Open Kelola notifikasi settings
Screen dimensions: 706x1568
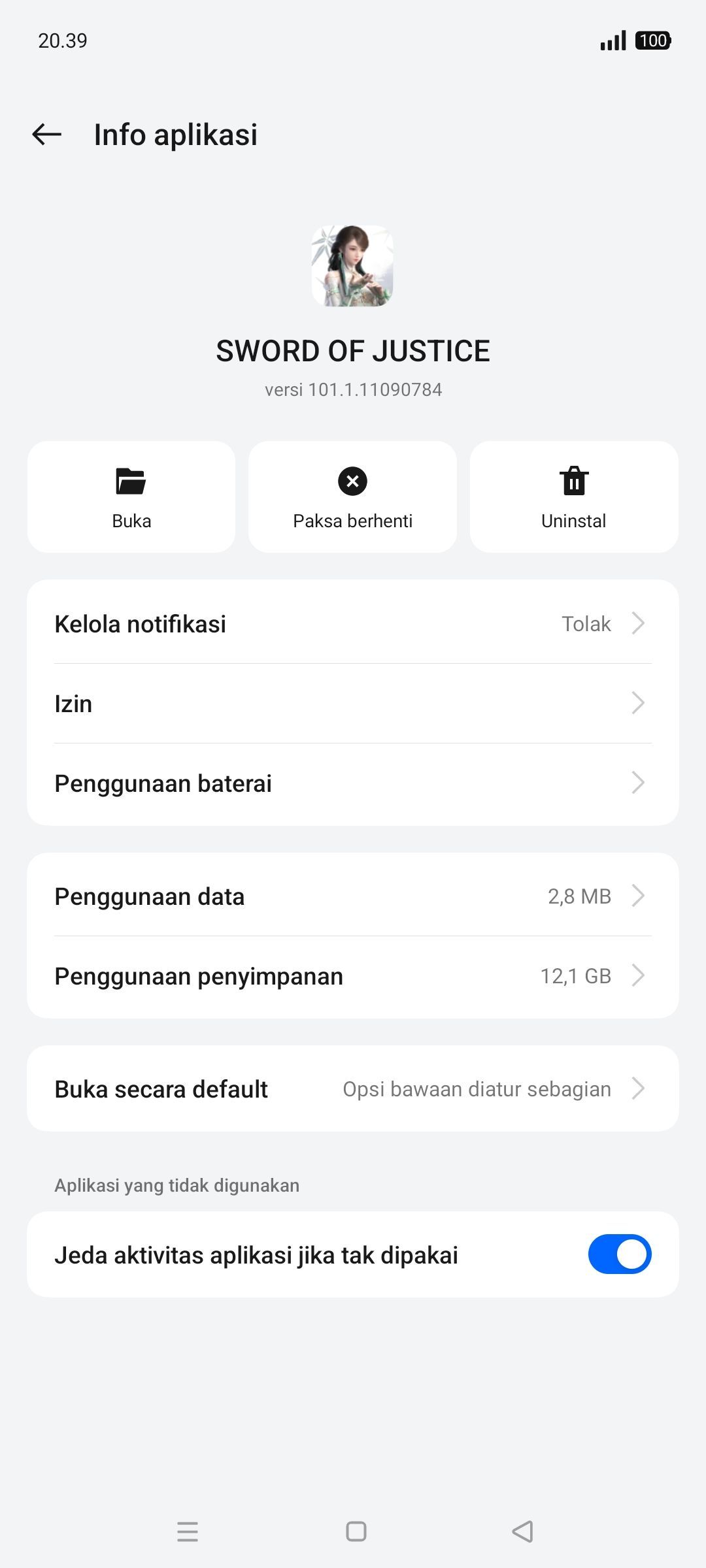click(352, 623)
